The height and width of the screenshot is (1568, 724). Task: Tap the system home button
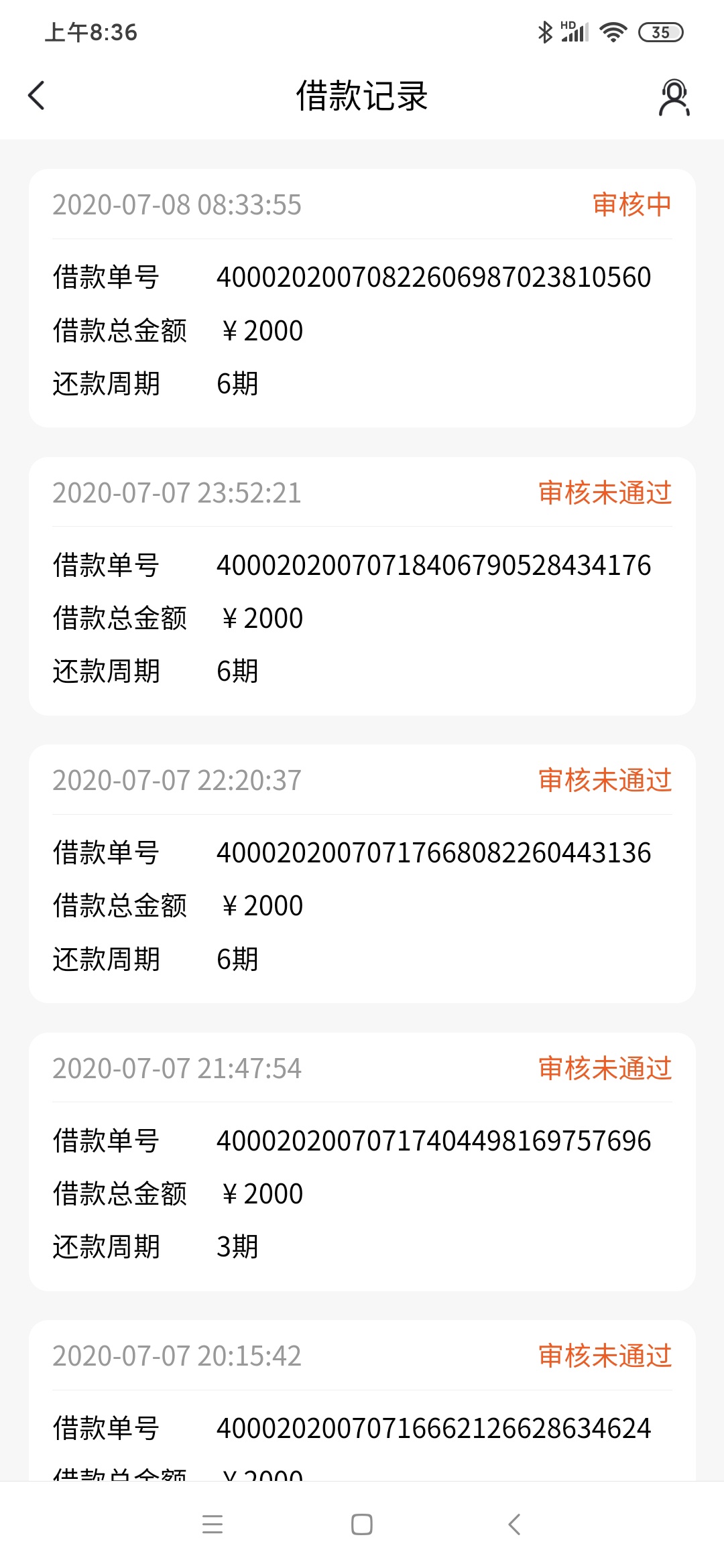(x=362, y=1524)
